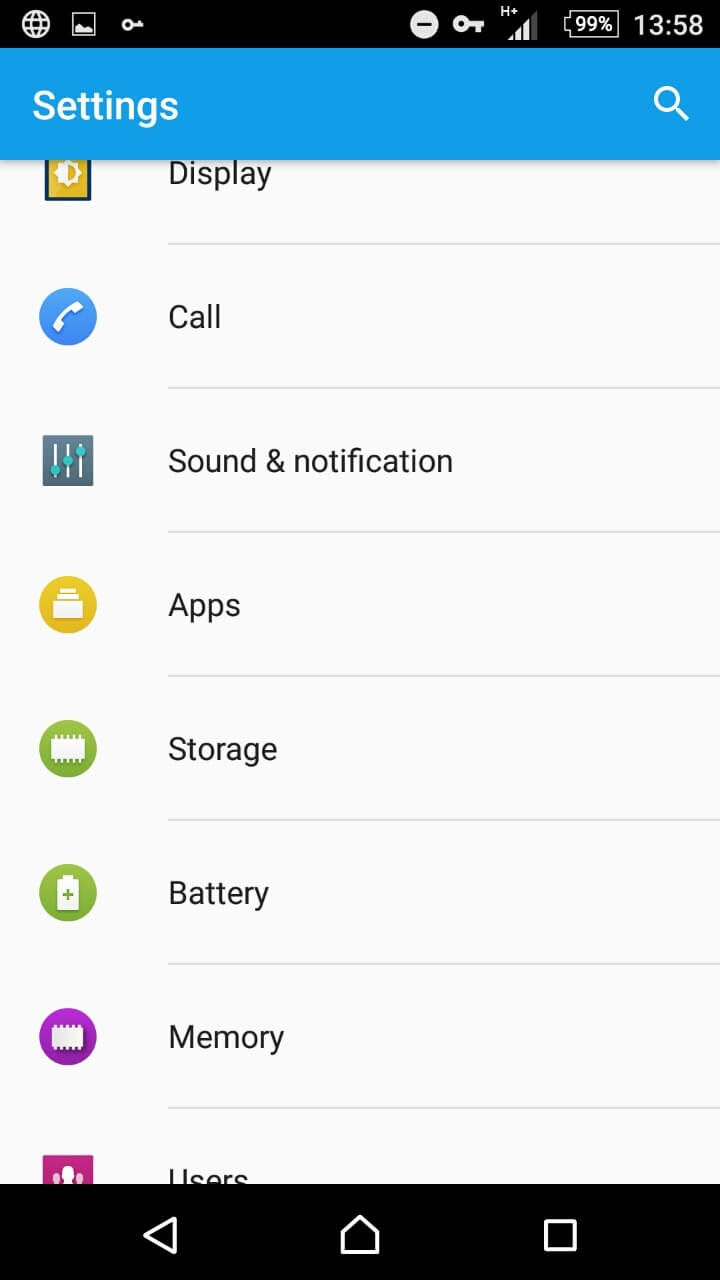Tap the system back button
Image resolution: width=720 pixels, height=1280 pixels.
click(160, 1235)
